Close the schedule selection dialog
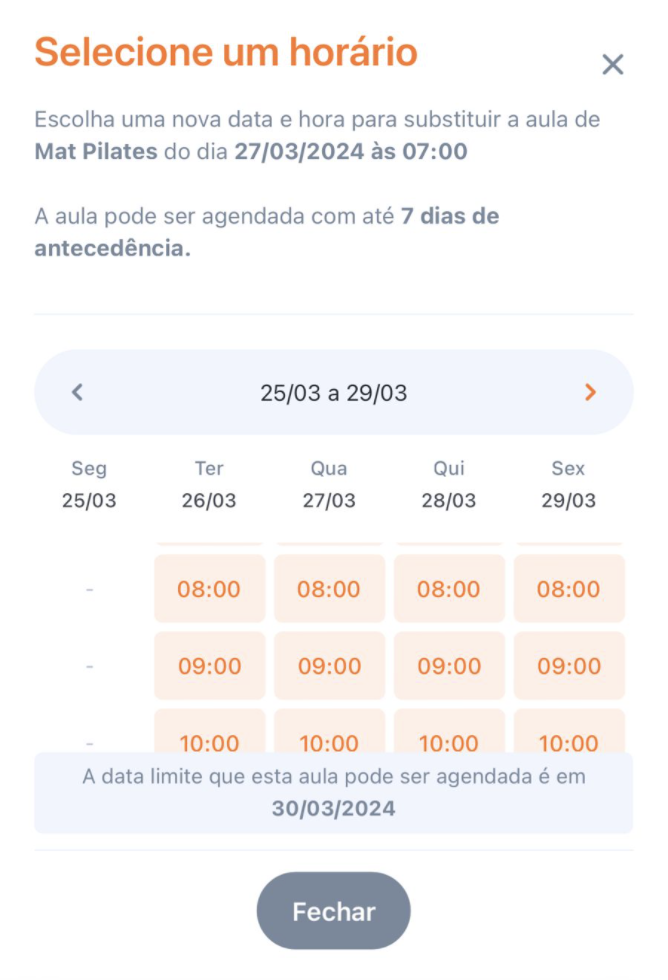This screenshot has height=980, width=668. [x=612, y=65]
